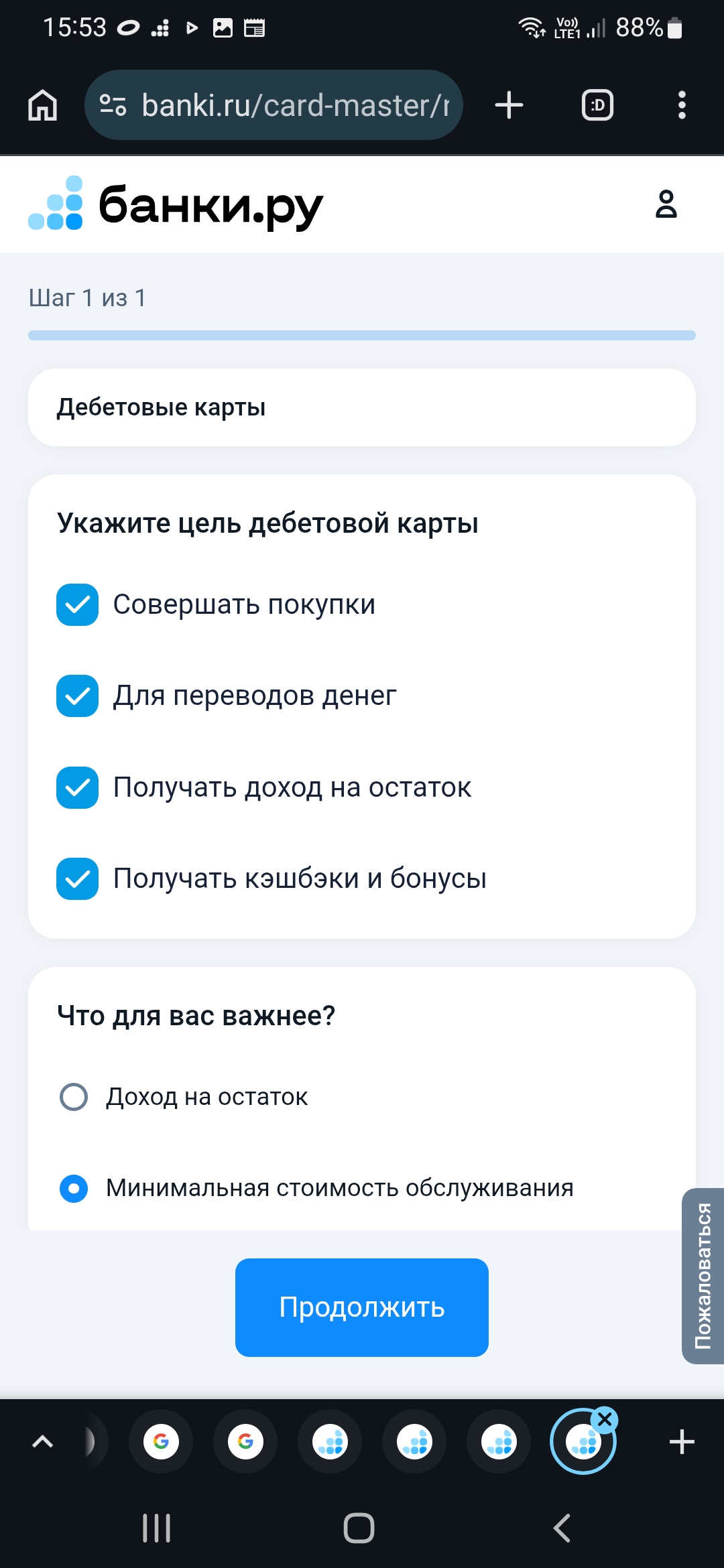Open the Пожаловаться side tab

pyautogui.click(x=703, y=1276)
